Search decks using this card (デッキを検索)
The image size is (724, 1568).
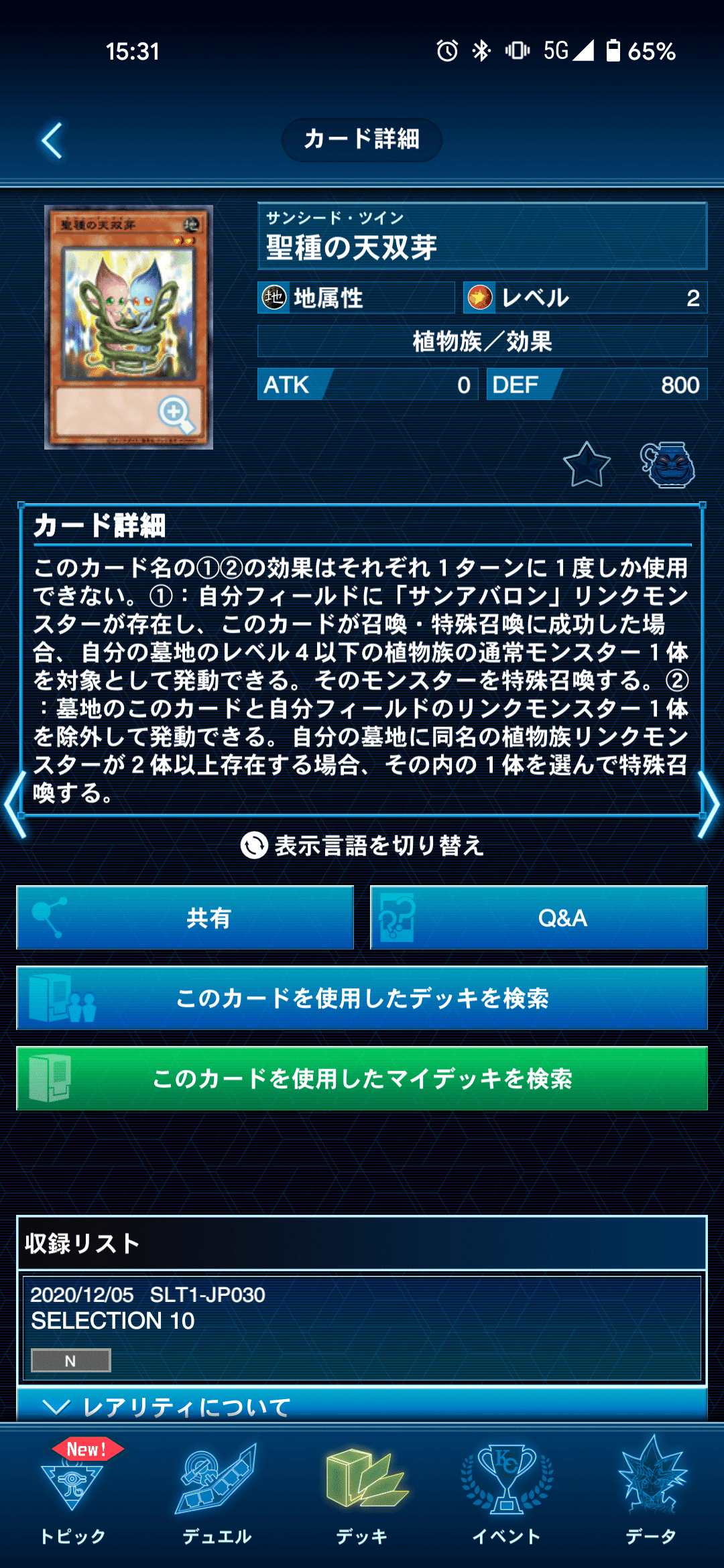362,998
